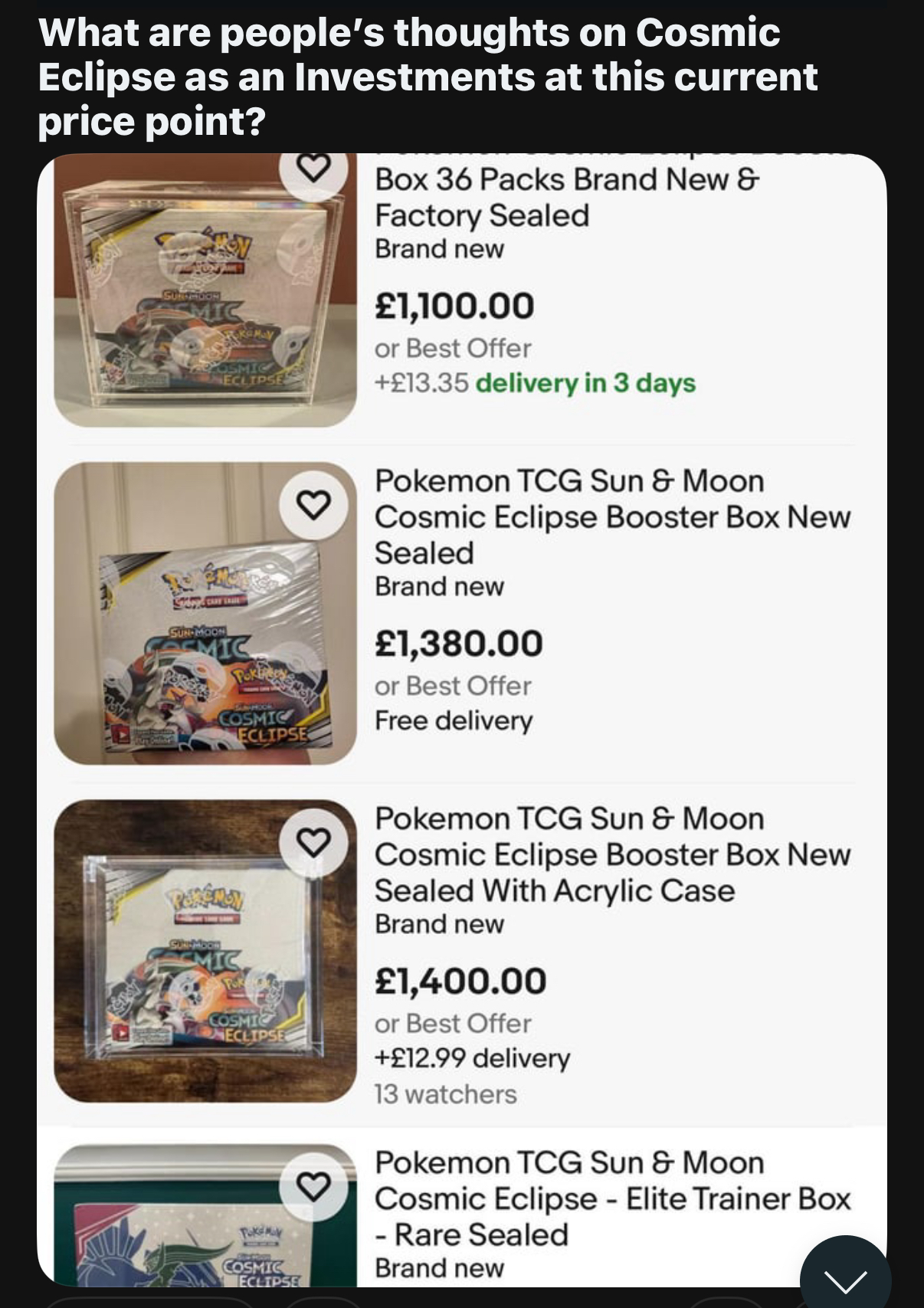Open the Cosmic Eclipse listings post image
This screenshot has width=924, height=1308.
(x=461, y=720)
